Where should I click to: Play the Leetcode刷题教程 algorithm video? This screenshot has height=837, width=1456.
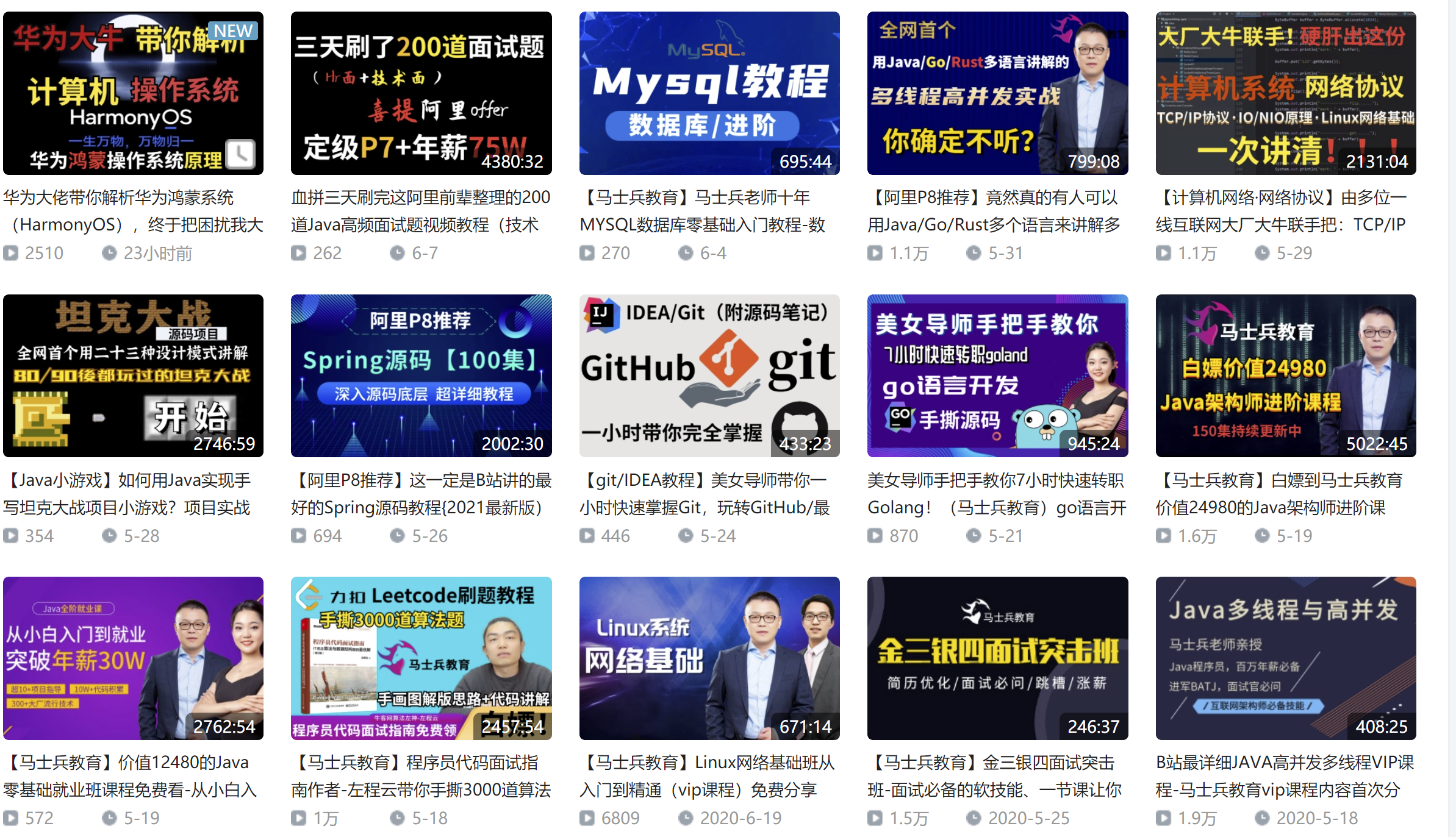pyautogui.click(x=421, y=658)
